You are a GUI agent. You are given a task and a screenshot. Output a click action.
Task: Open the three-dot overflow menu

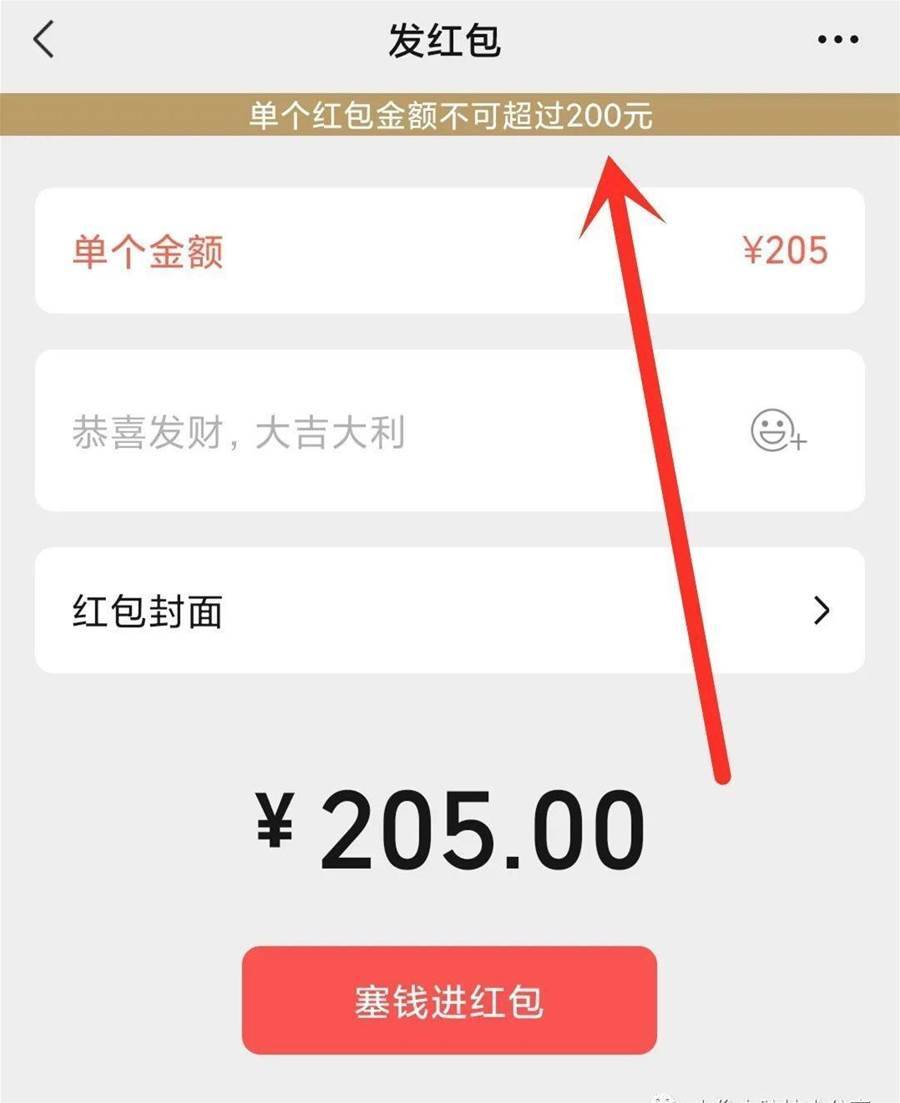coord(838,41)
